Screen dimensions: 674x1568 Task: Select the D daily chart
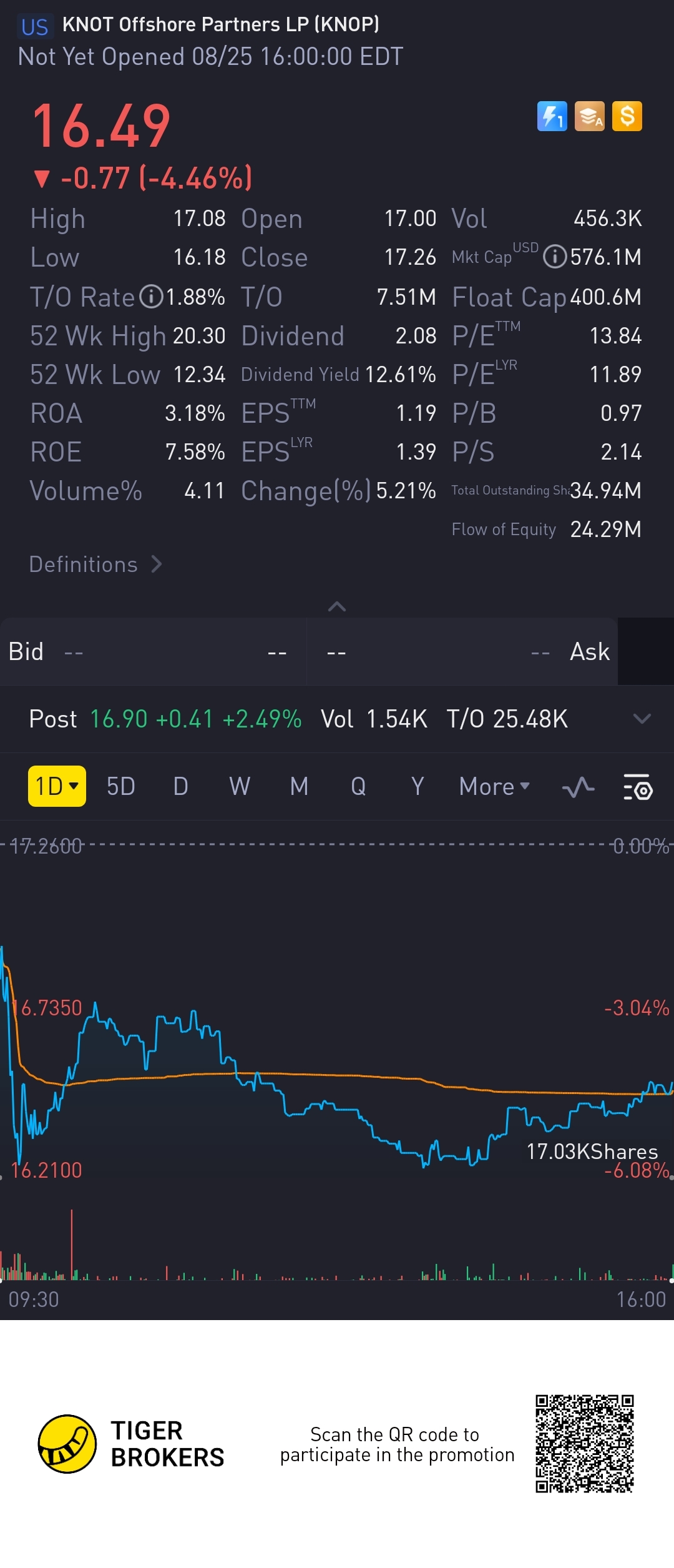[x=180, y=786]
